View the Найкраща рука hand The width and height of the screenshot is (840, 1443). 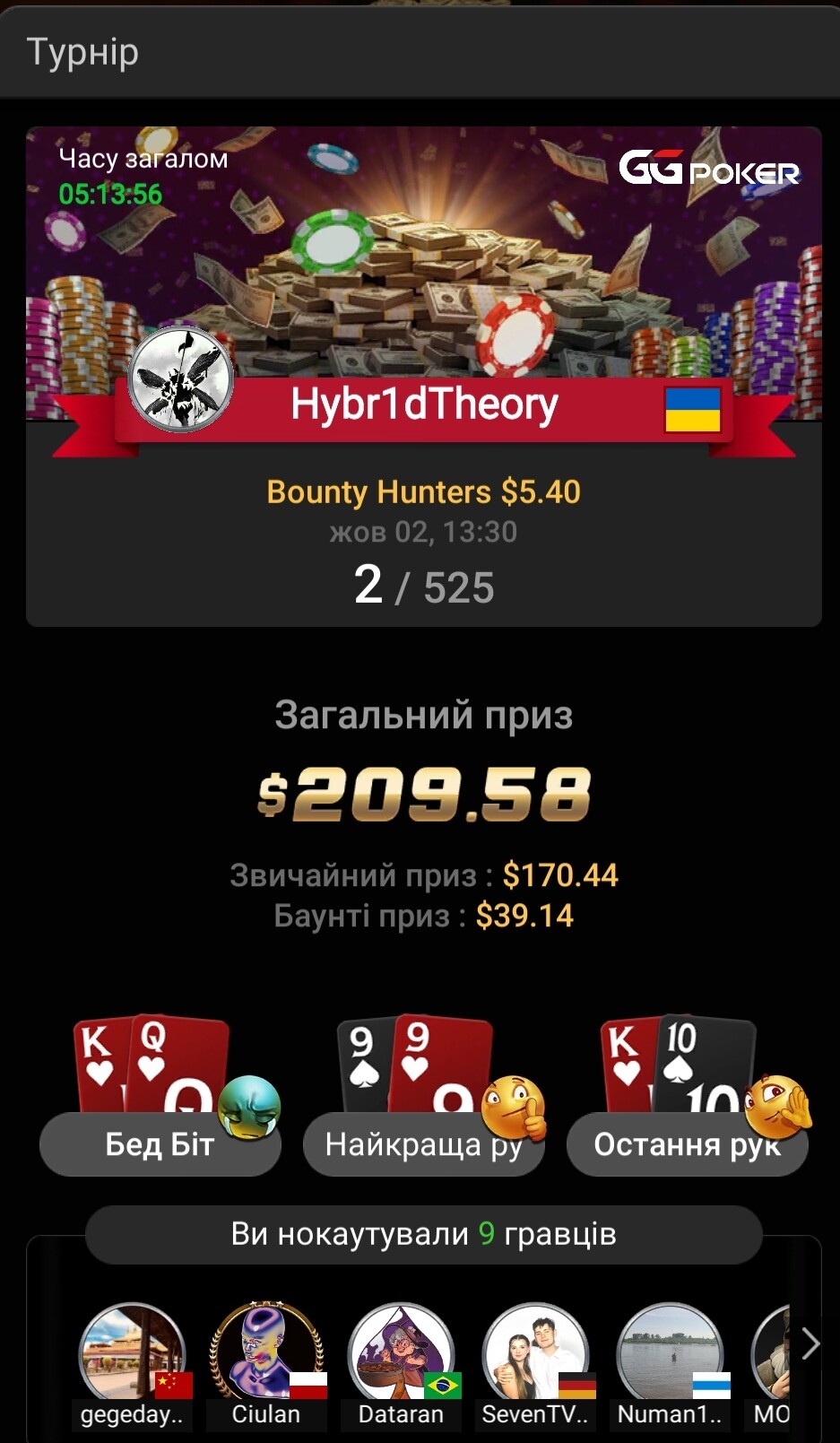click(x=423, y=1143)
